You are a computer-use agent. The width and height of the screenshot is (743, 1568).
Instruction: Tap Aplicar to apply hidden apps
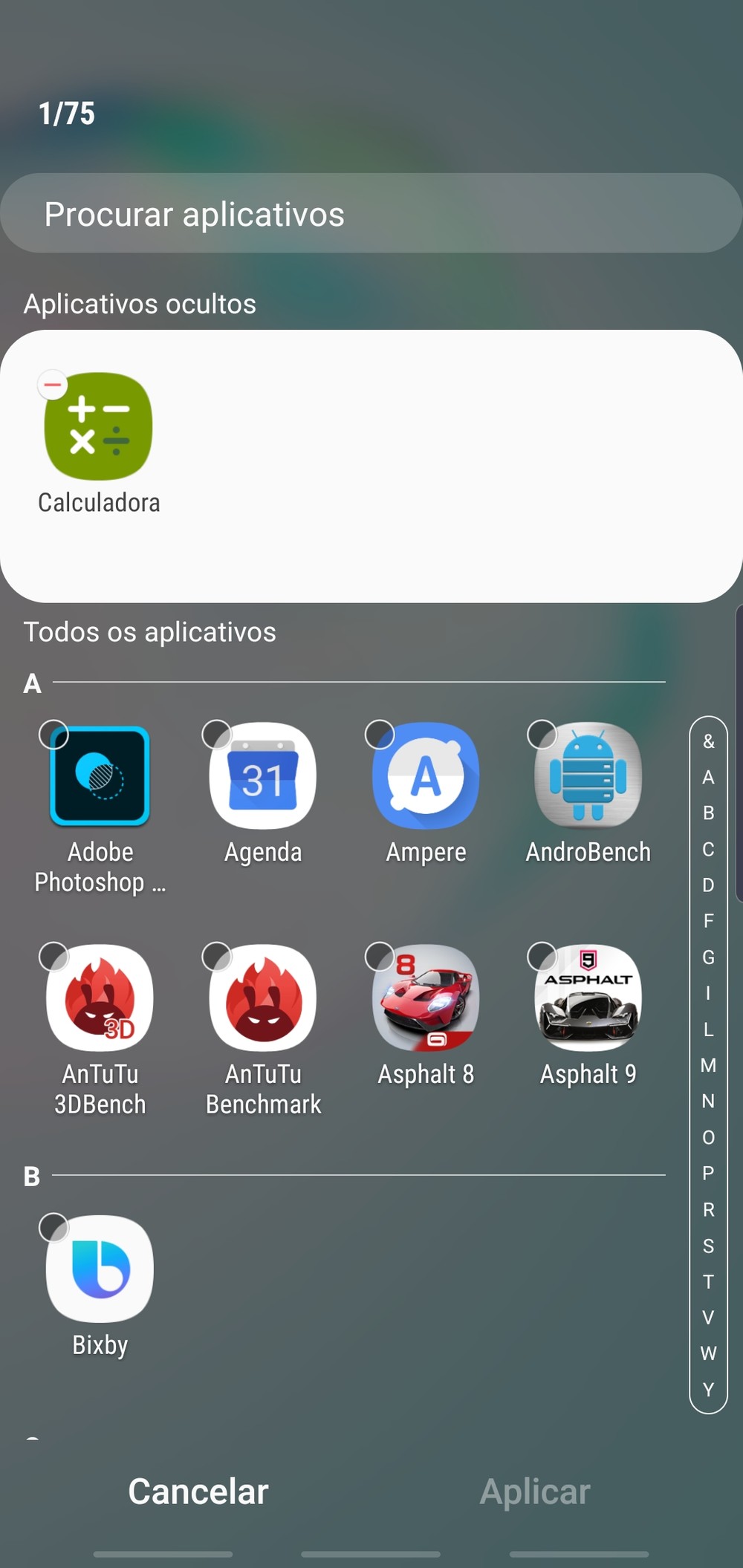click(x=535, y=1491)
